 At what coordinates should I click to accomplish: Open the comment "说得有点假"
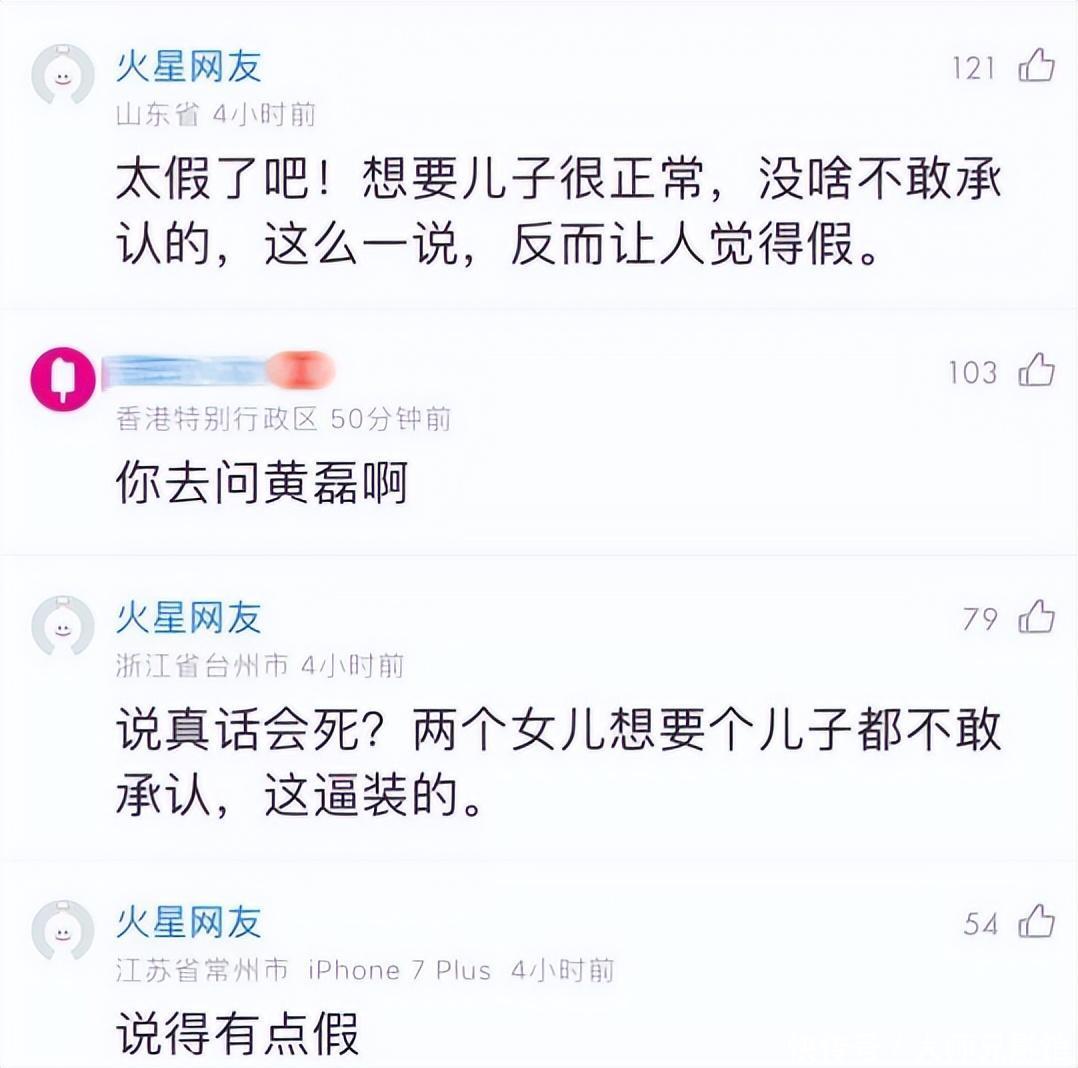(x=237, y=1034)
